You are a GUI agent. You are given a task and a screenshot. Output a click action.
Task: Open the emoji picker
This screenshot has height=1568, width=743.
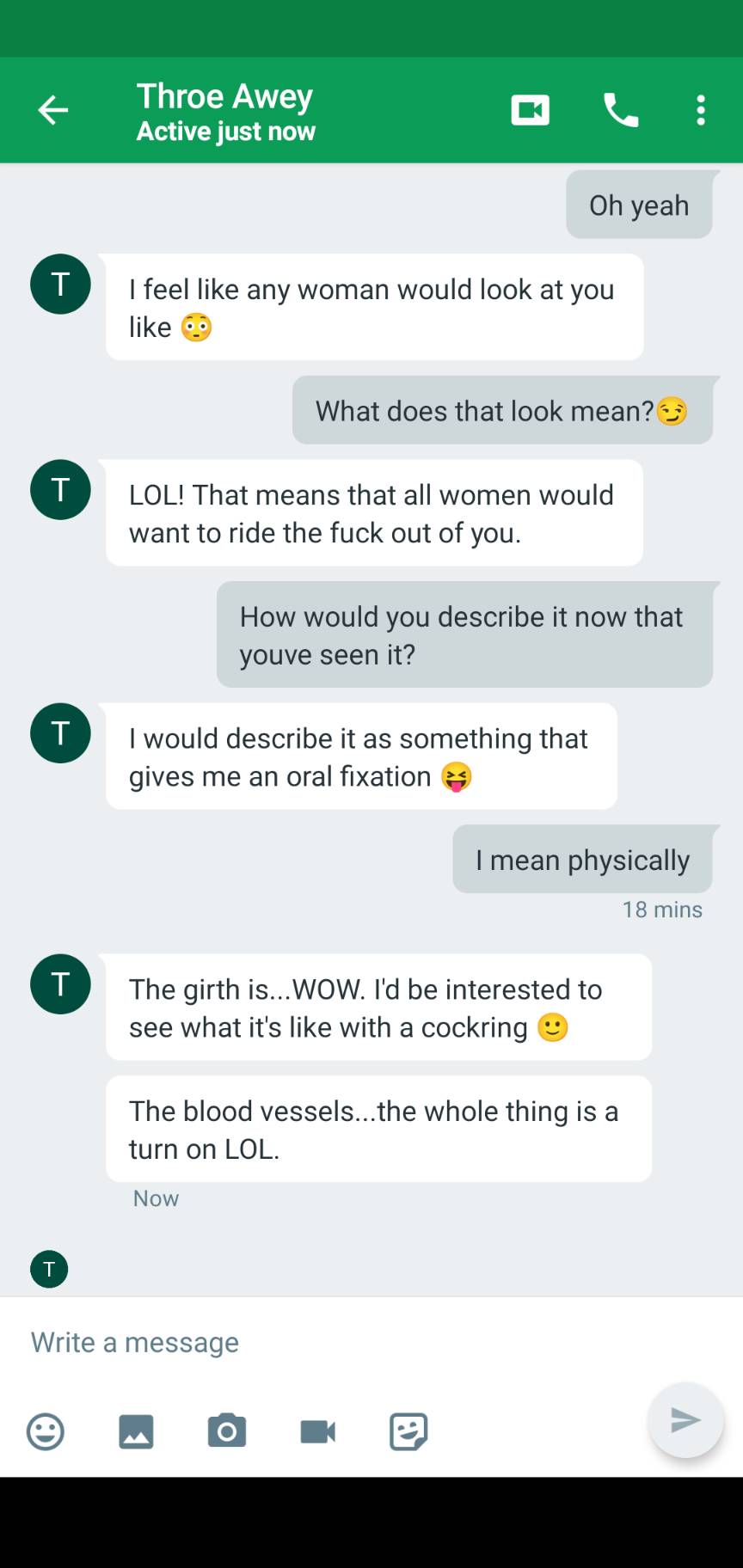pyautogui.click(x=46, y=1431)
